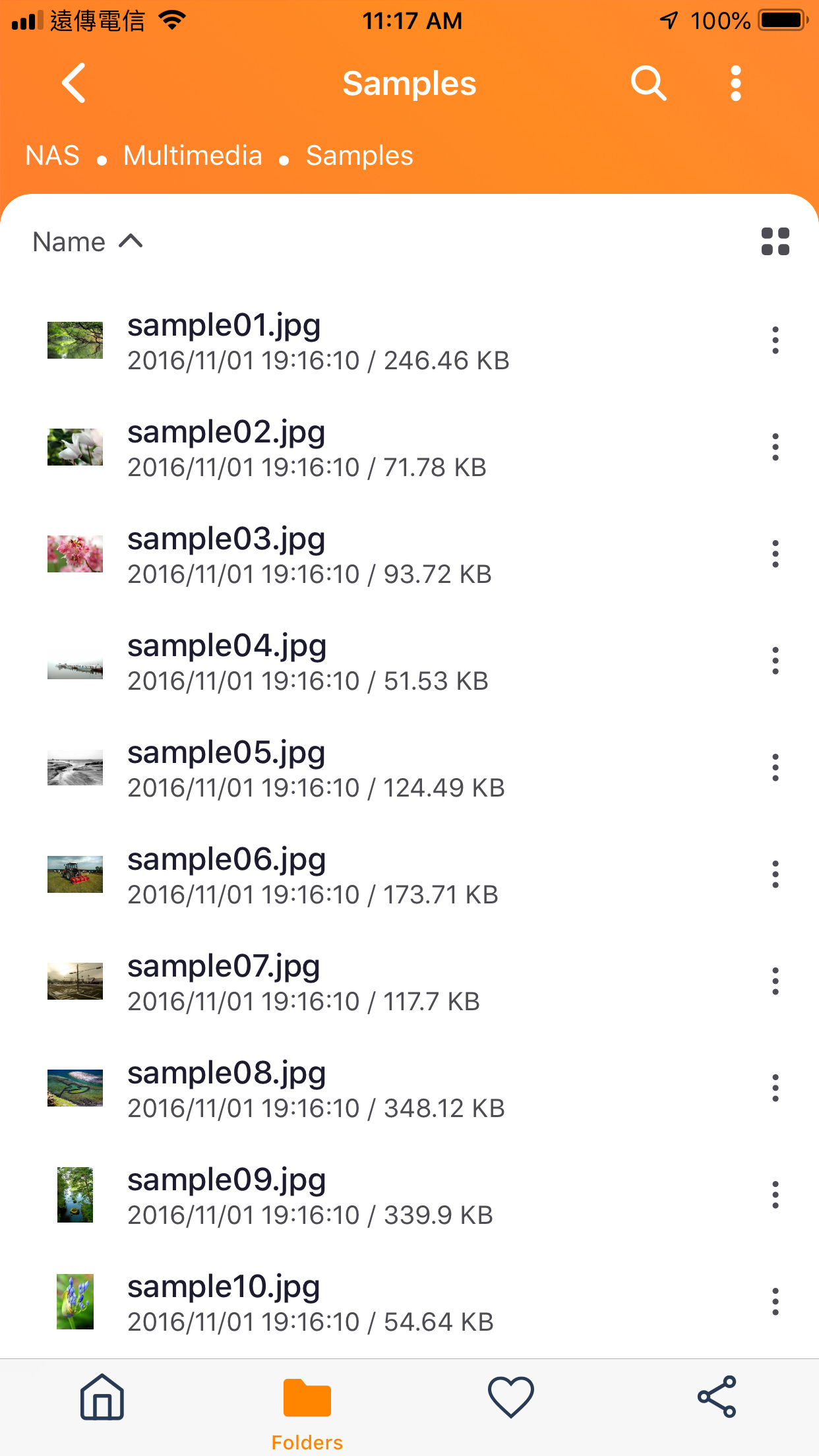The width and height of the screenshot is (819, 1456).
Task: Tap the Share icon in bottom bar
Action: [x=717, y=1397]
